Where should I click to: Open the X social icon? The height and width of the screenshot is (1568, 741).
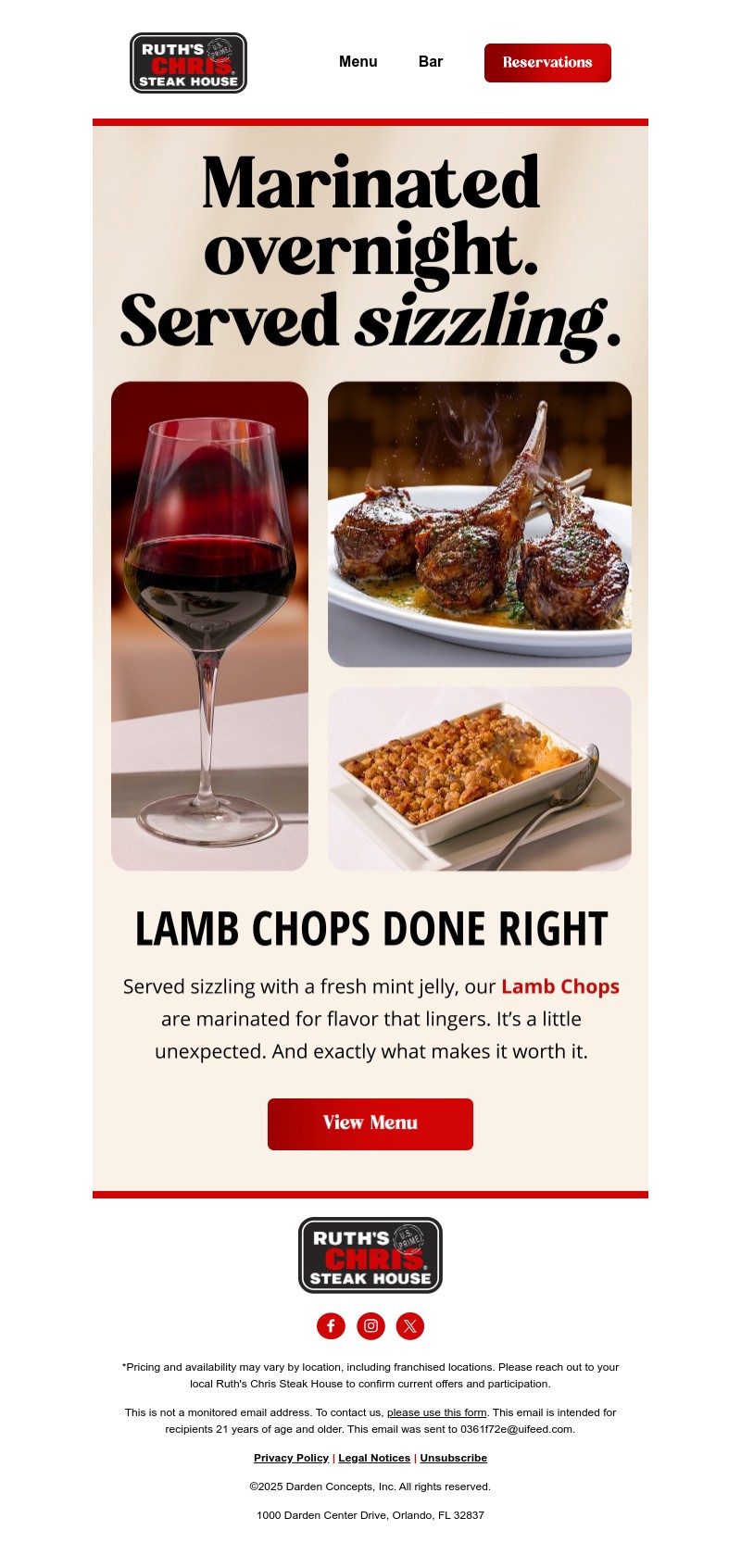tap(410, 1325)
